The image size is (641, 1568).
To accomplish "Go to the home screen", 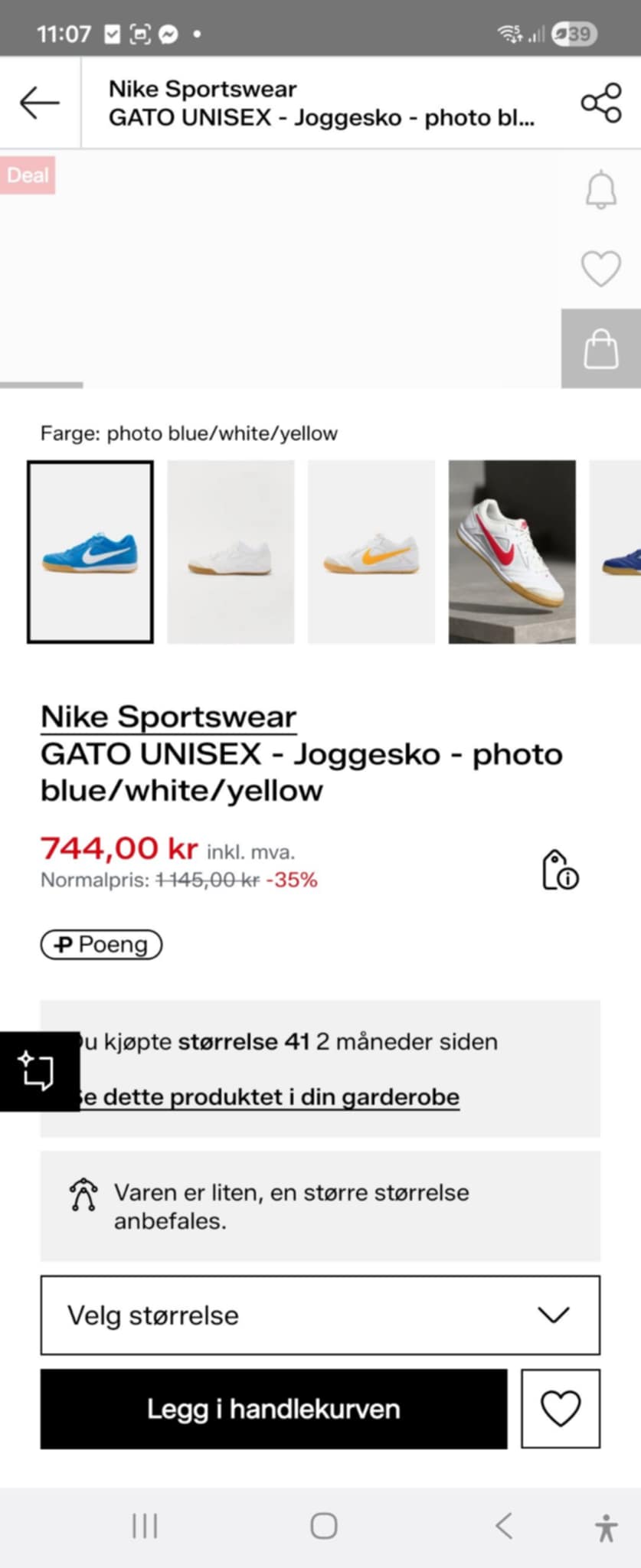I will [x=323, y=1526].
